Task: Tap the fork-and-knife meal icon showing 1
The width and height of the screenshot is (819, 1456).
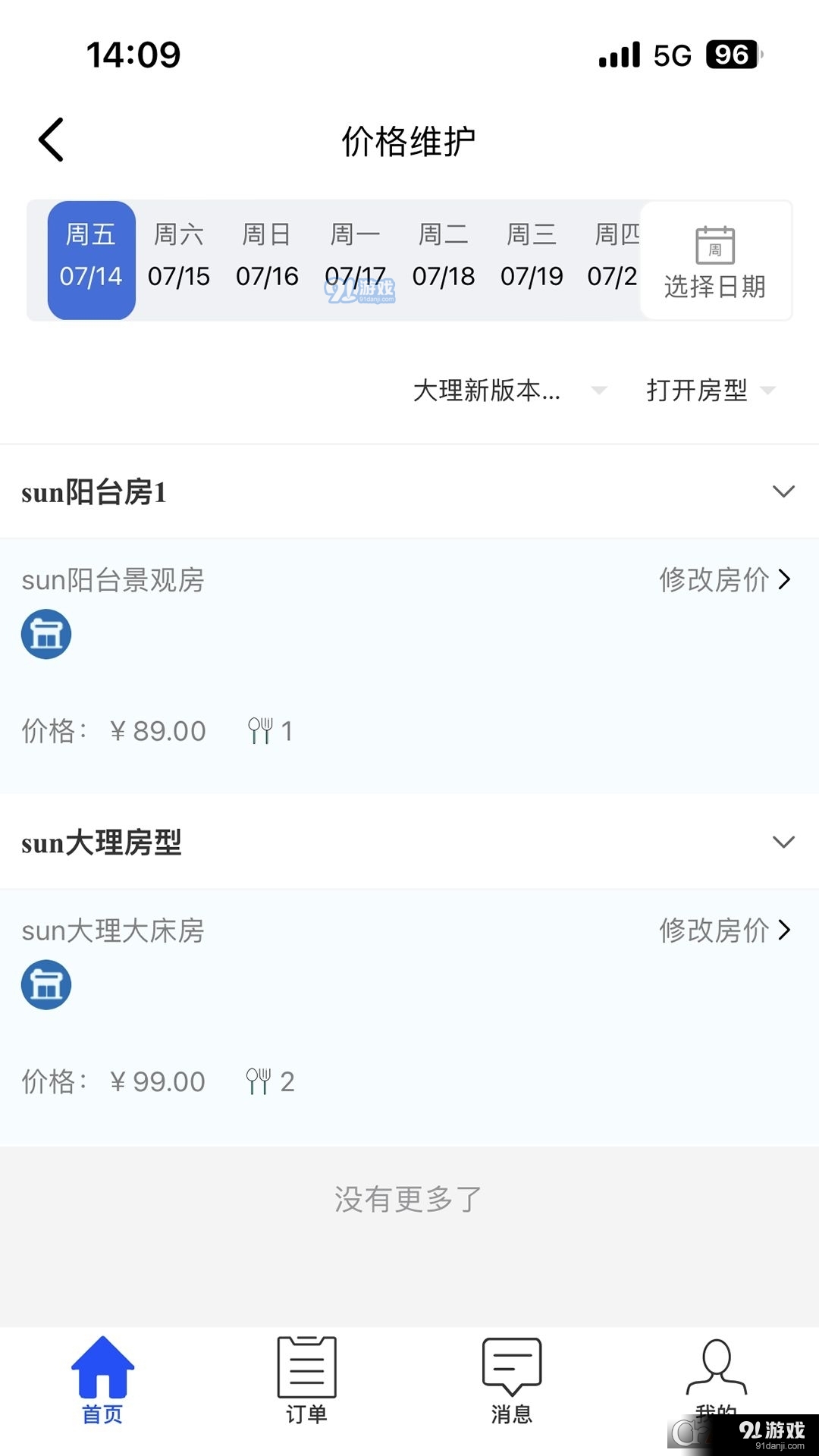Action: point(260,730)
